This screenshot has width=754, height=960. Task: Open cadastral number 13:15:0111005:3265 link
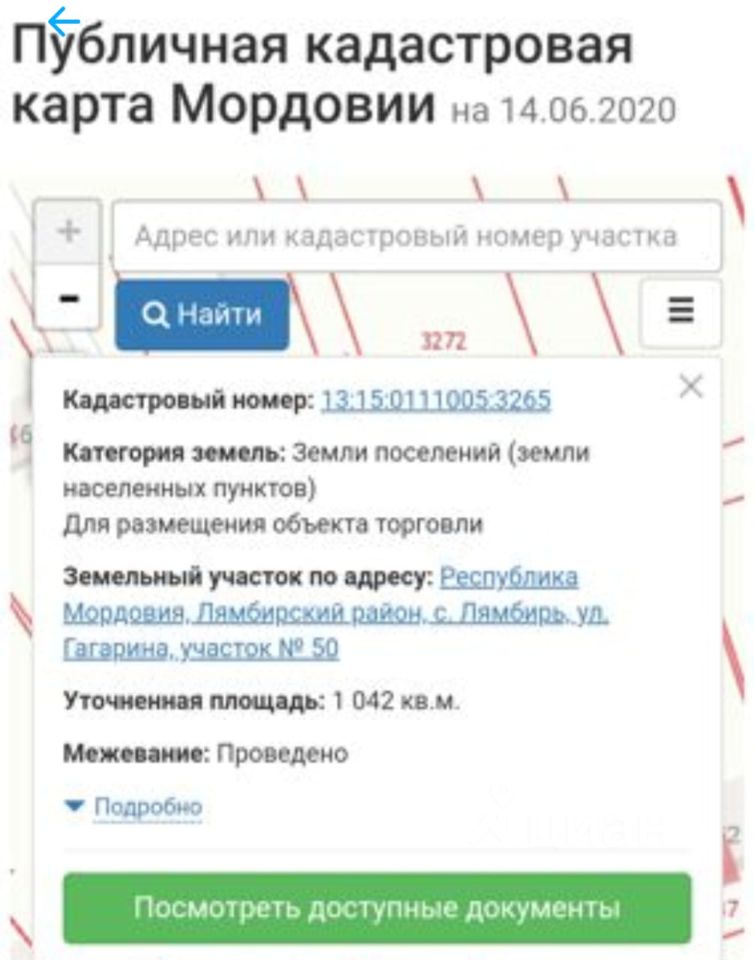[435, 401]
